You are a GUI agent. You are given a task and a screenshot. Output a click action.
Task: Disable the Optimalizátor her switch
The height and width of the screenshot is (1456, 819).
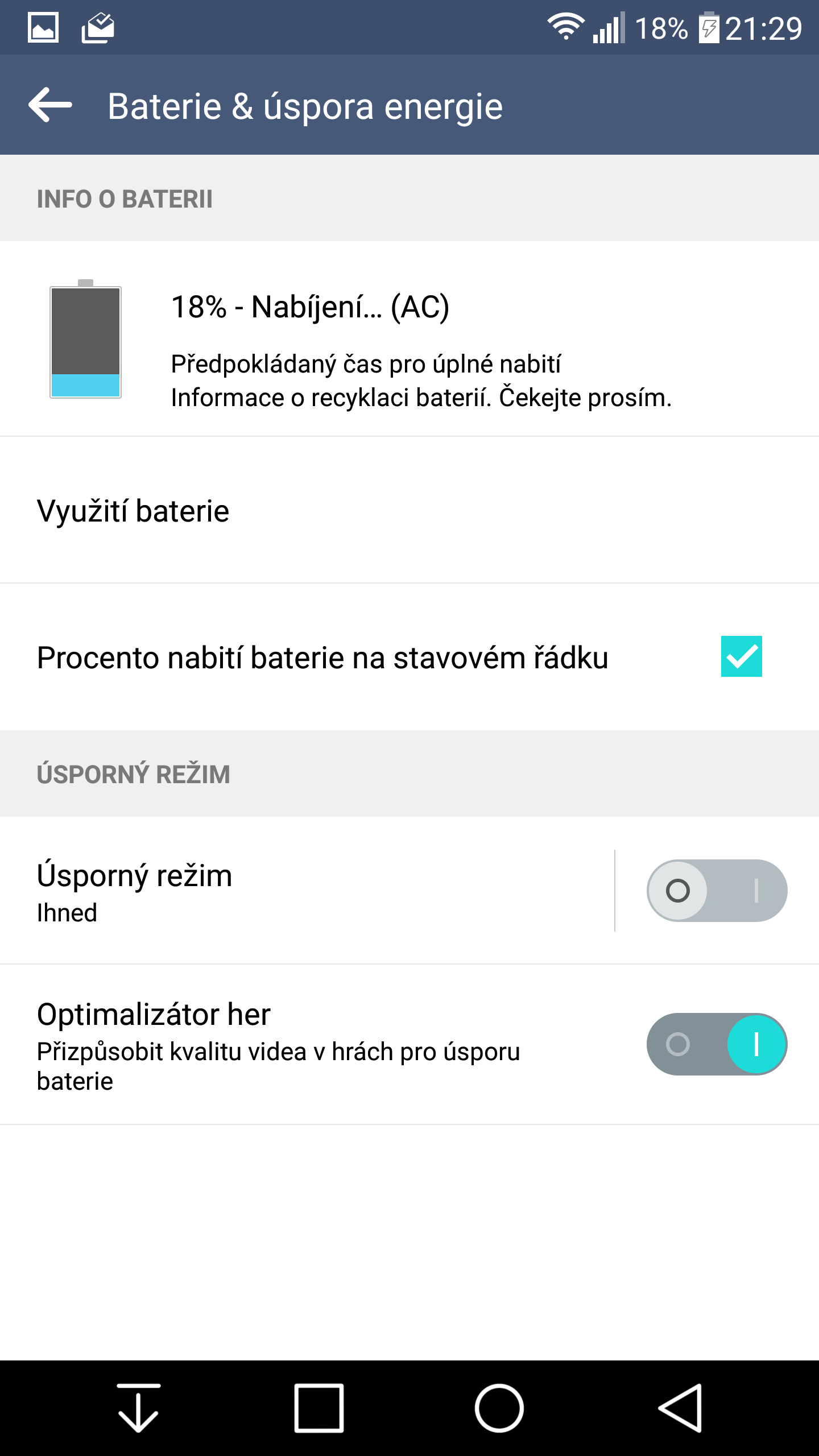(x=717, y=1044)
